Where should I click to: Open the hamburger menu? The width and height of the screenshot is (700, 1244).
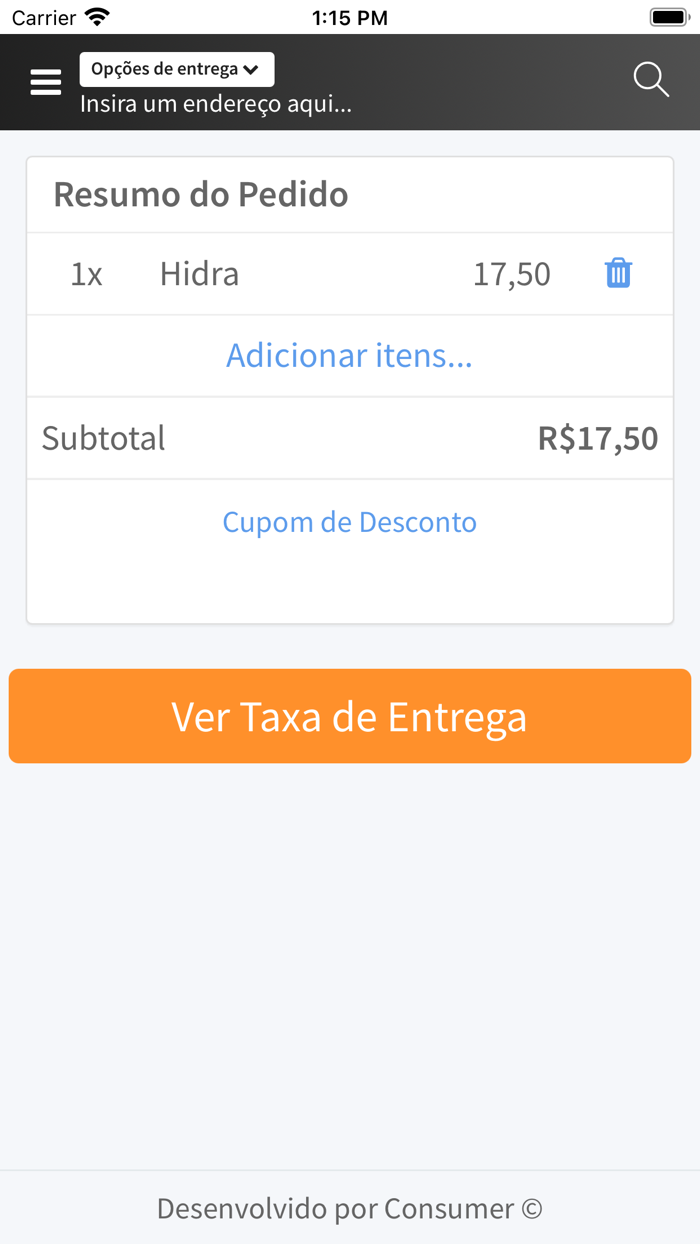pos(46,82)
